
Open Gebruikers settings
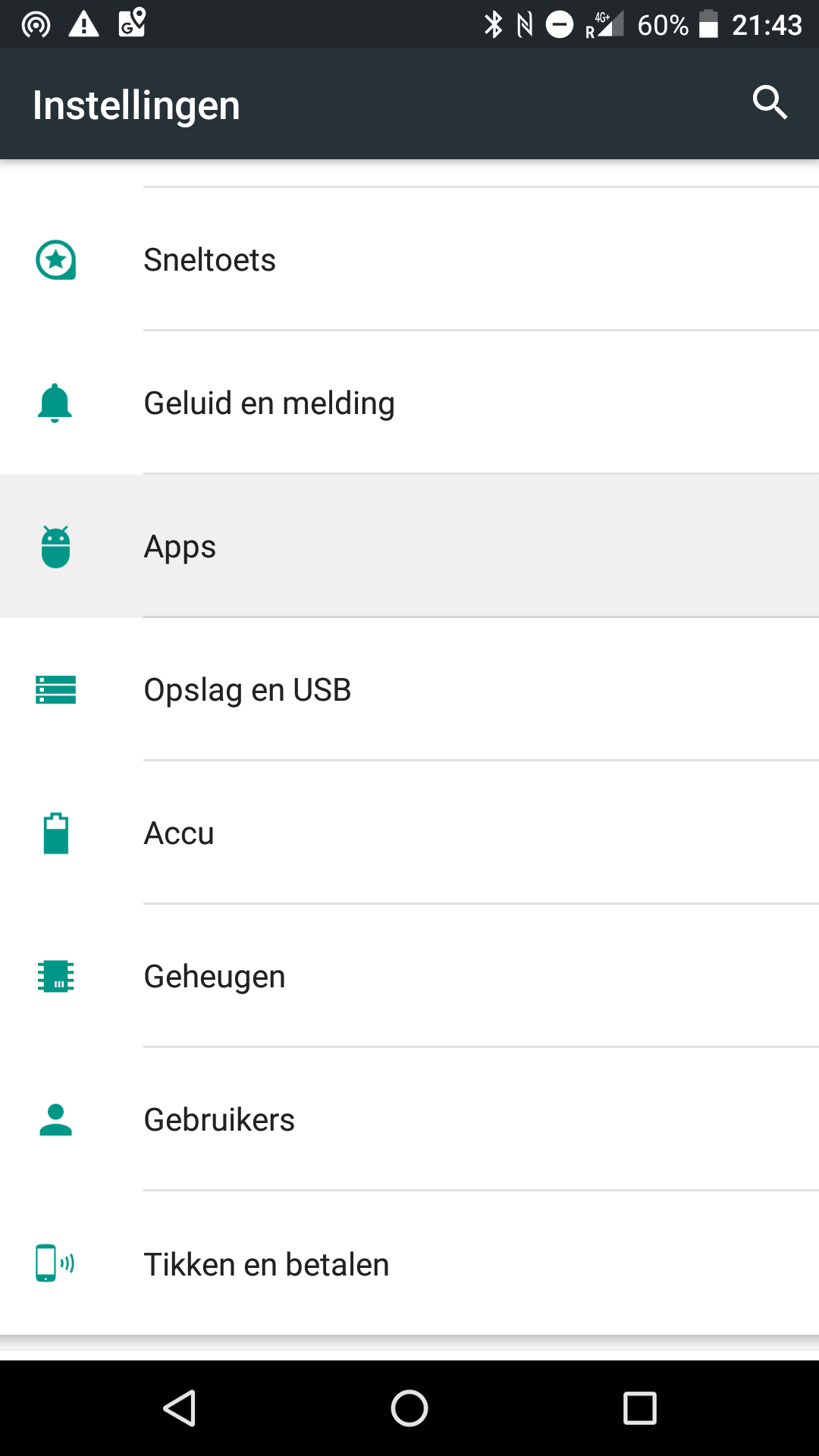point(409,1119)
